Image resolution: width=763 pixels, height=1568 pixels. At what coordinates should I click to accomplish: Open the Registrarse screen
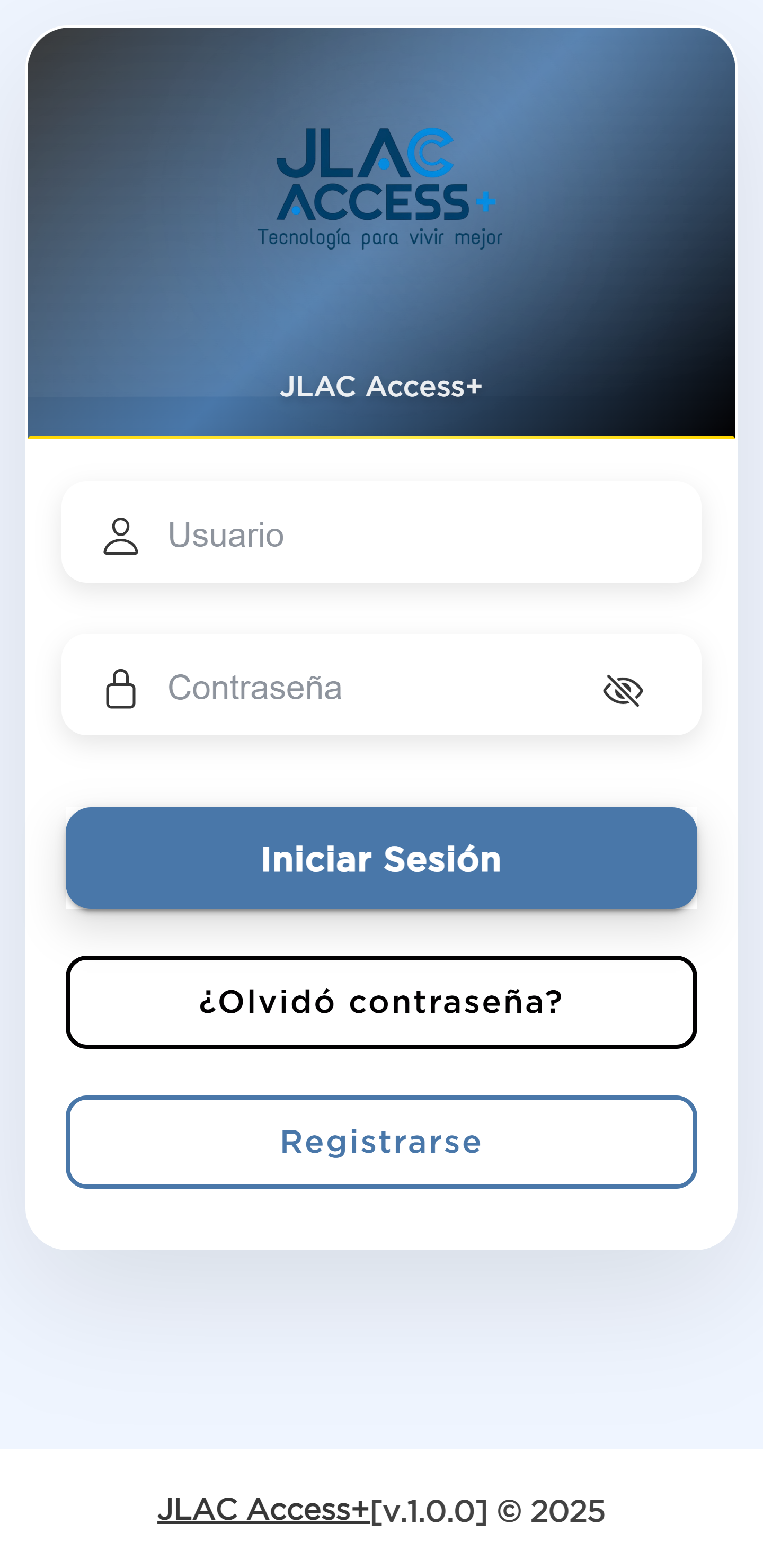coord(380,1142)
